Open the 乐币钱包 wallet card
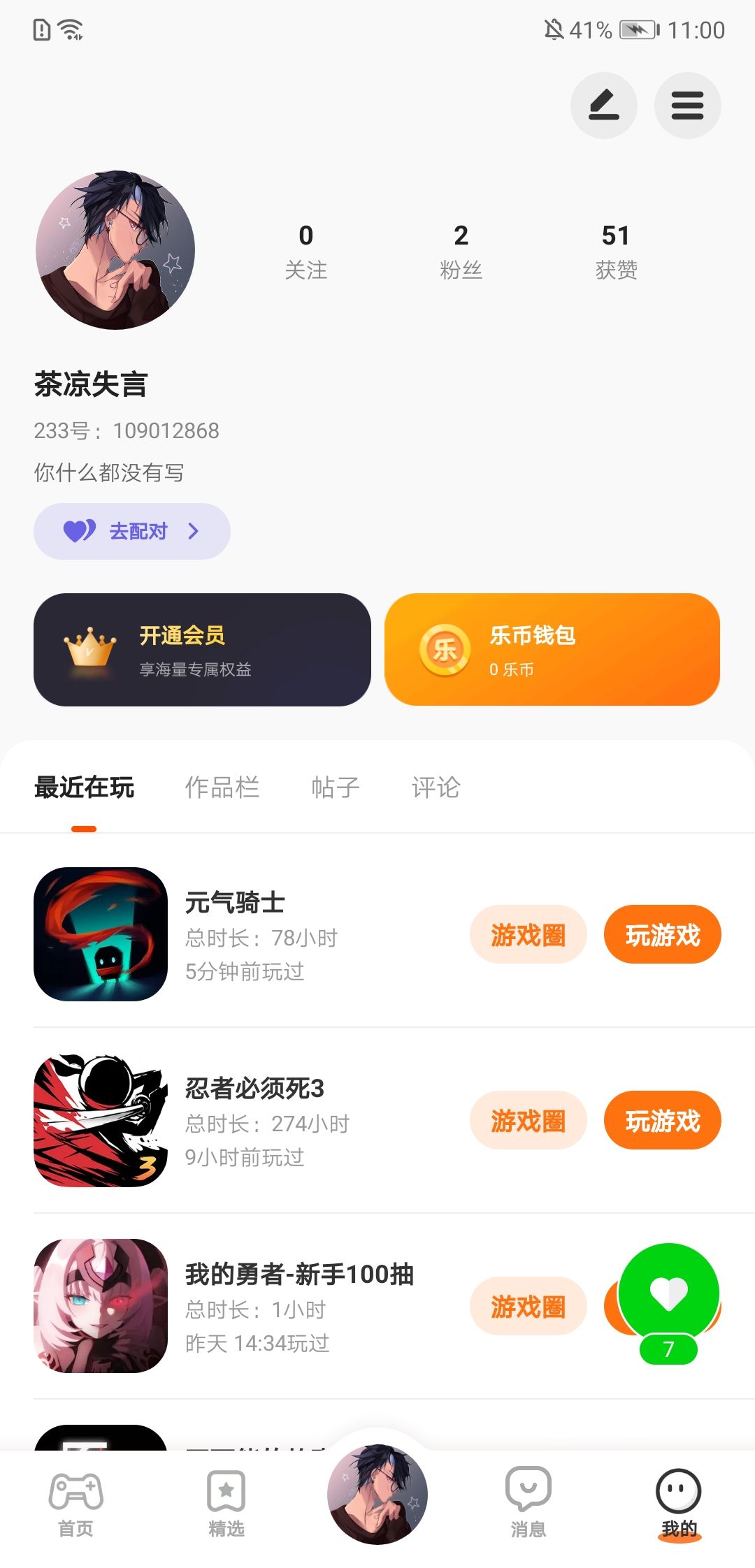The width and height of the screenshot is (755, 1568). pos(552,650)
